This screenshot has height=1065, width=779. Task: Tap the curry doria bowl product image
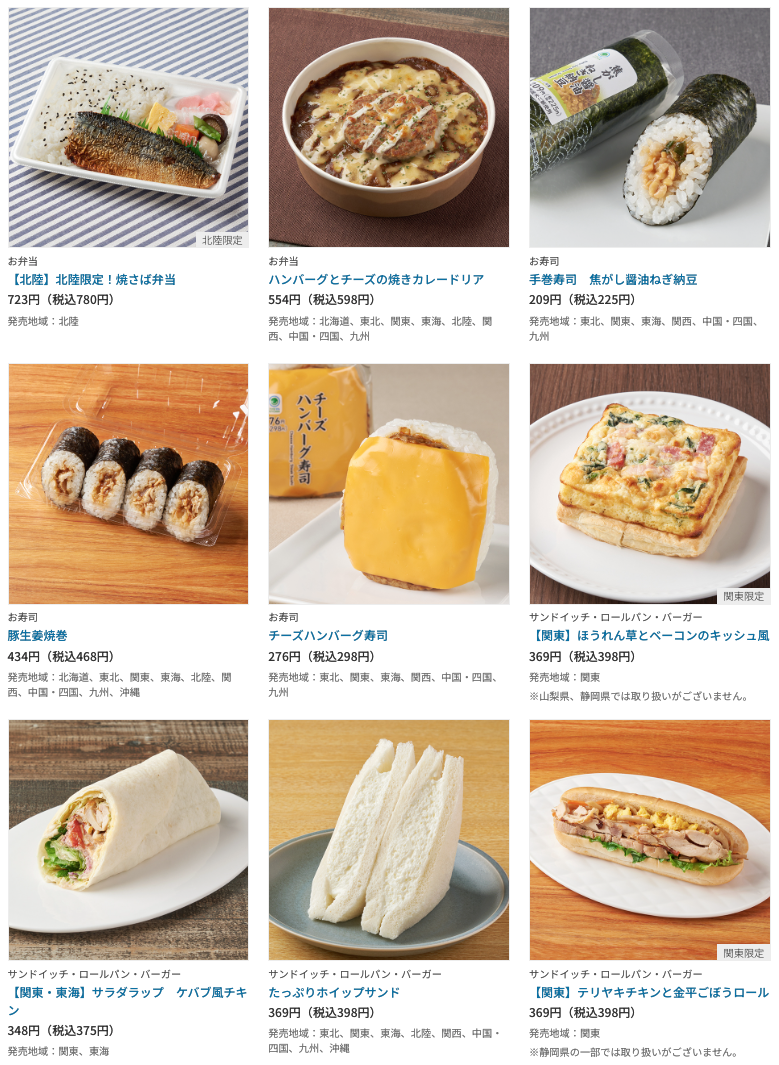[x=388, y=128]
